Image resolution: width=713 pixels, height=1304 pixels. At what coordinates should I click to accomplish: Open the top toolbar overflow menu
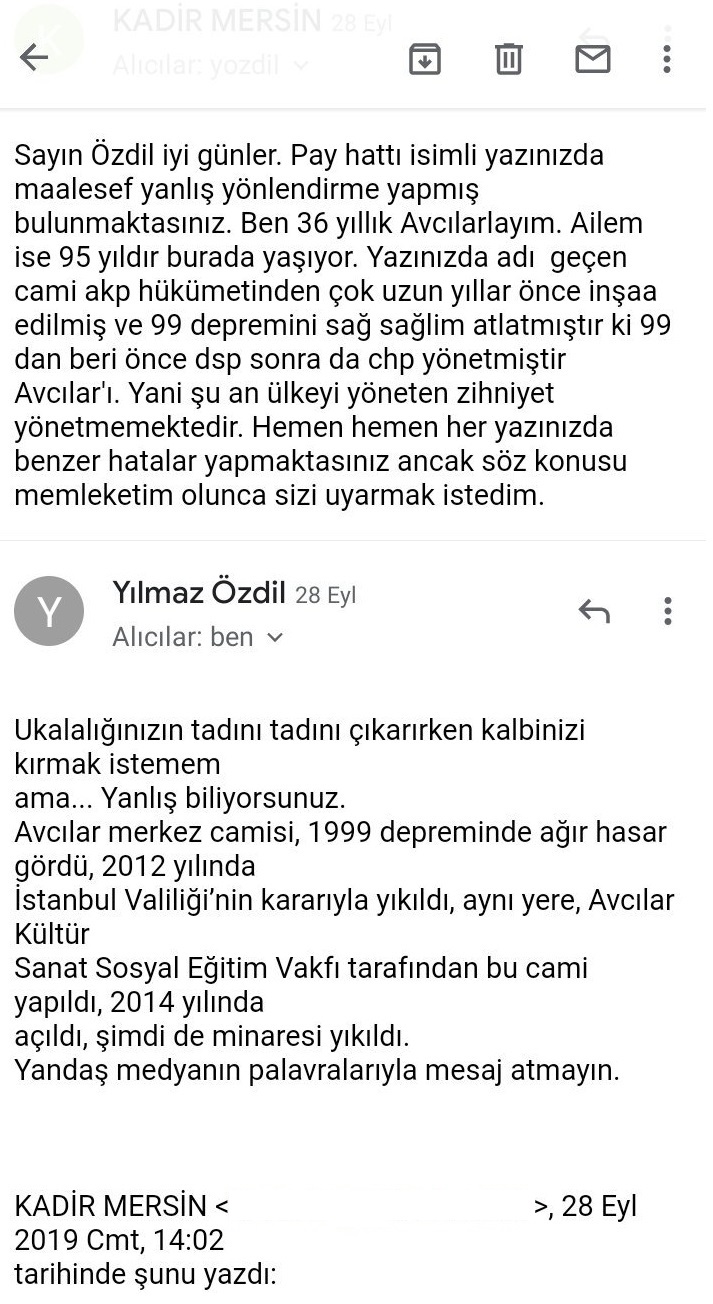[667, 59]
